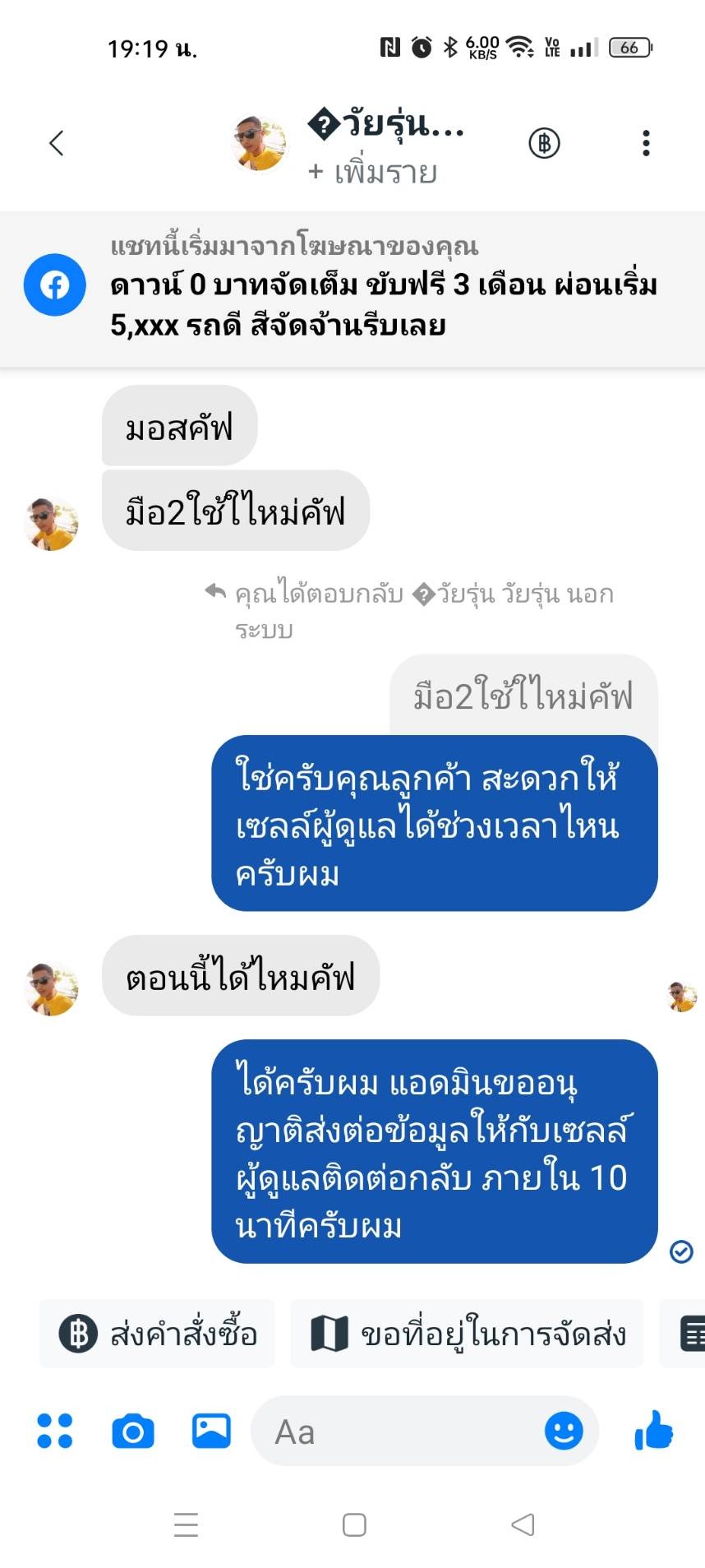Open the emoji picker smiley

tap(564, 1432)
